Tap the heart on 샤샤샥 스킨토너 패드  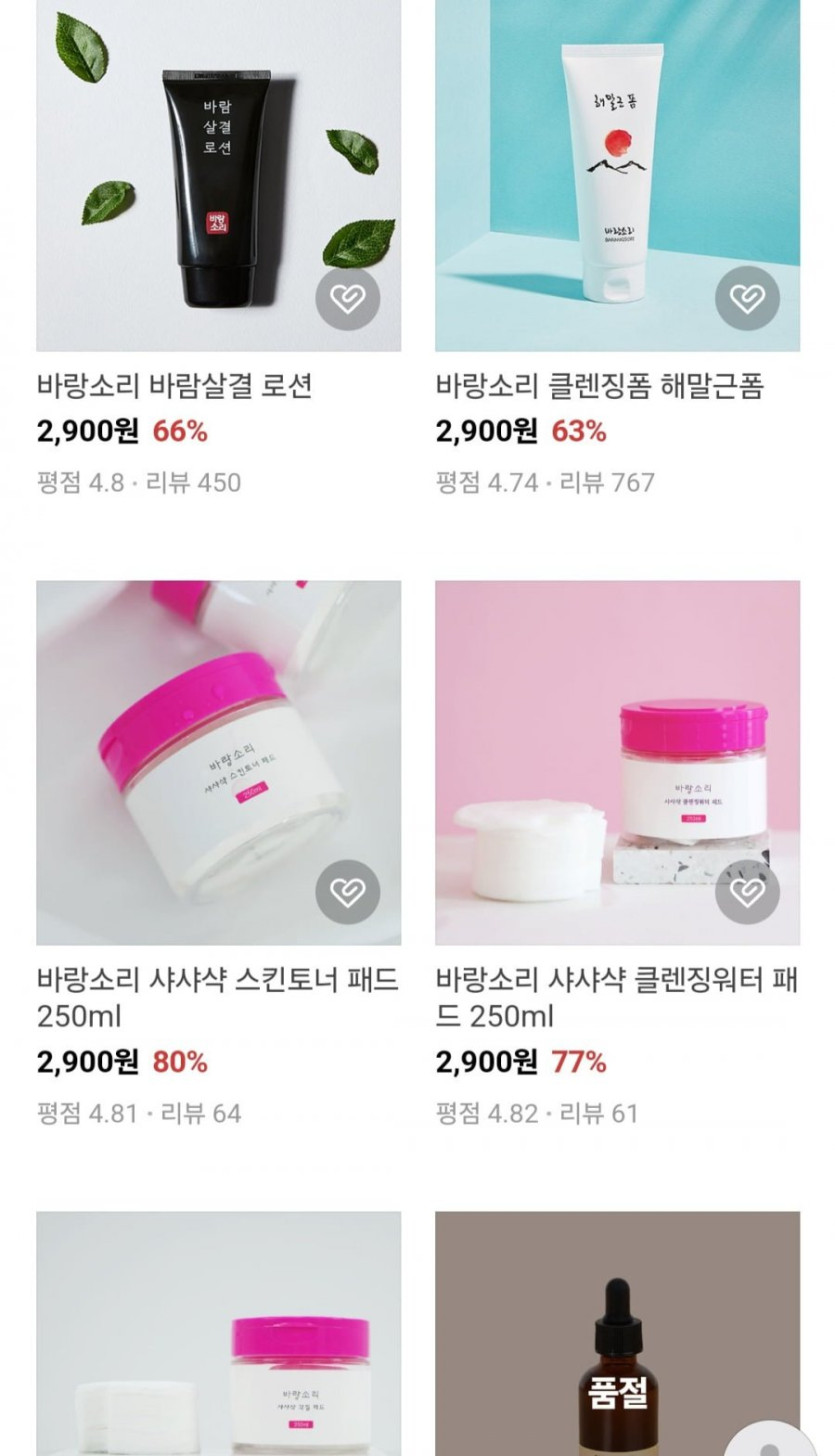pos(347,892)
